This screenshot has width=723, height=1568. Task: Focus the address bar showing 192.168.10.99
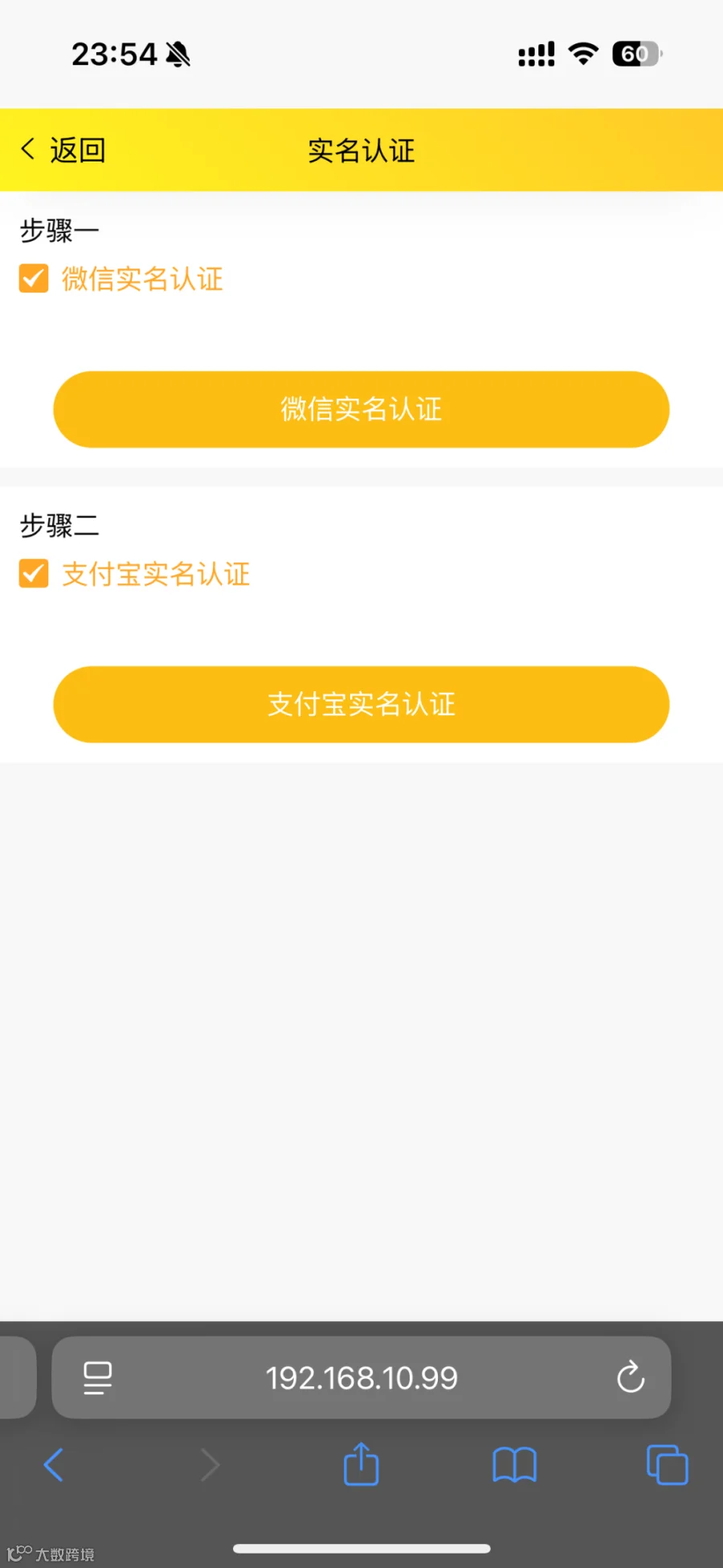click(x=361, y=1378)
